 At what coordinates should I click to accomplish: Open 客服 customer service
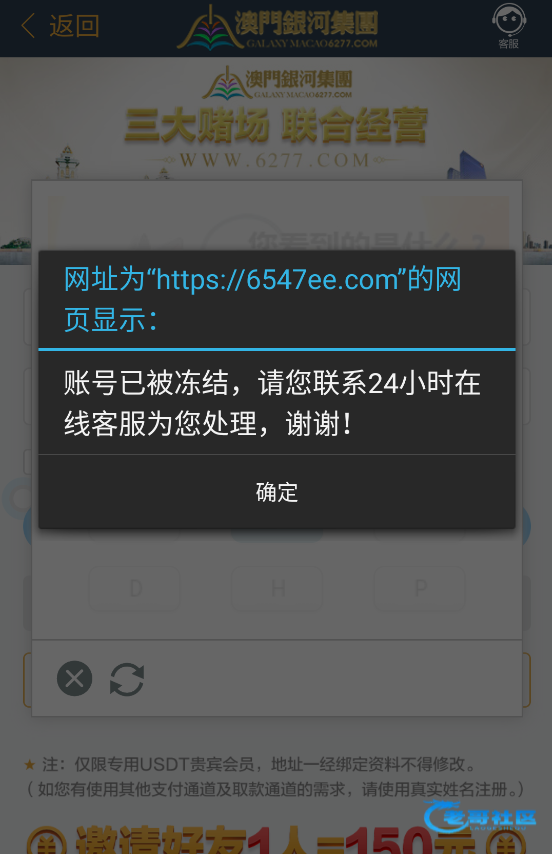508,26
